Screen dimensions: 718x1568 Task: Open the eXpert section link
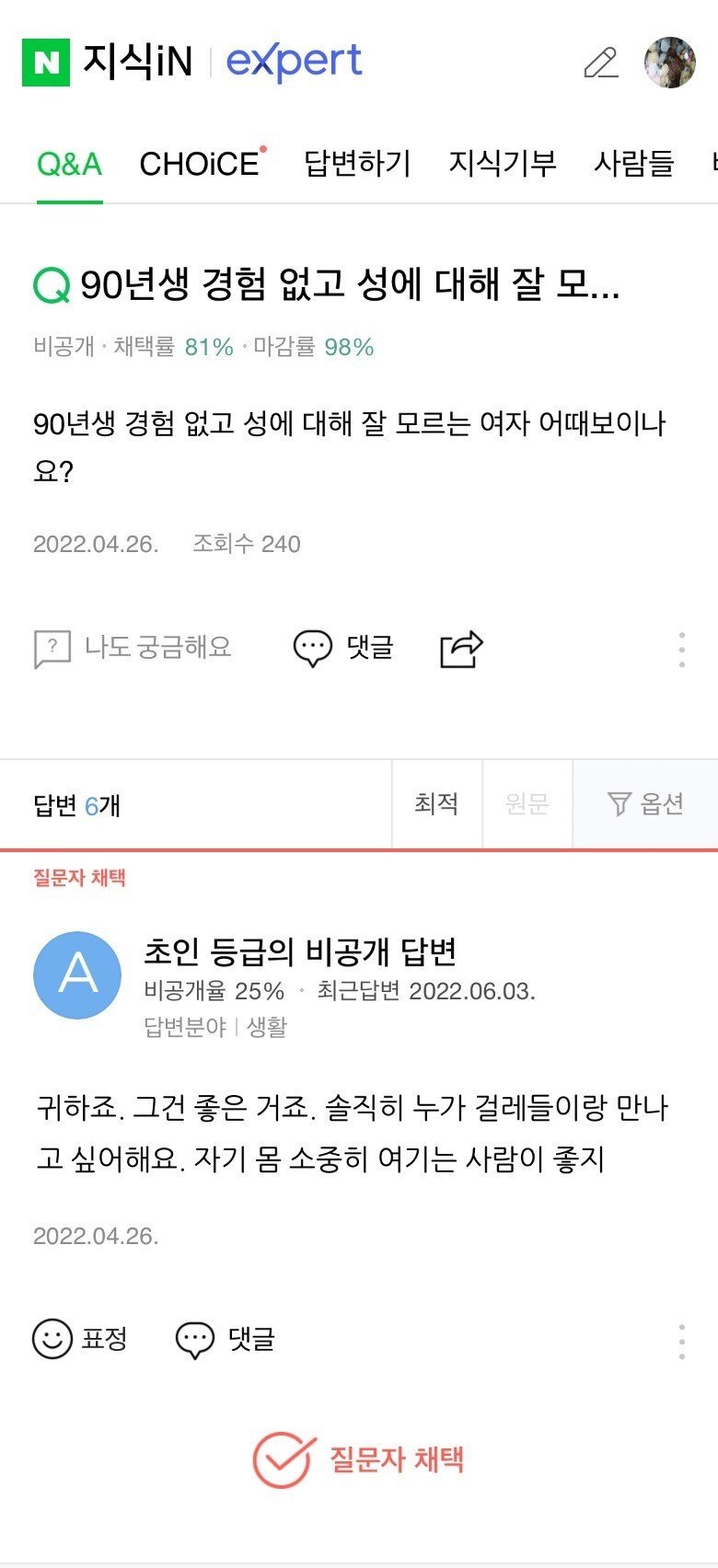(295, 62)
